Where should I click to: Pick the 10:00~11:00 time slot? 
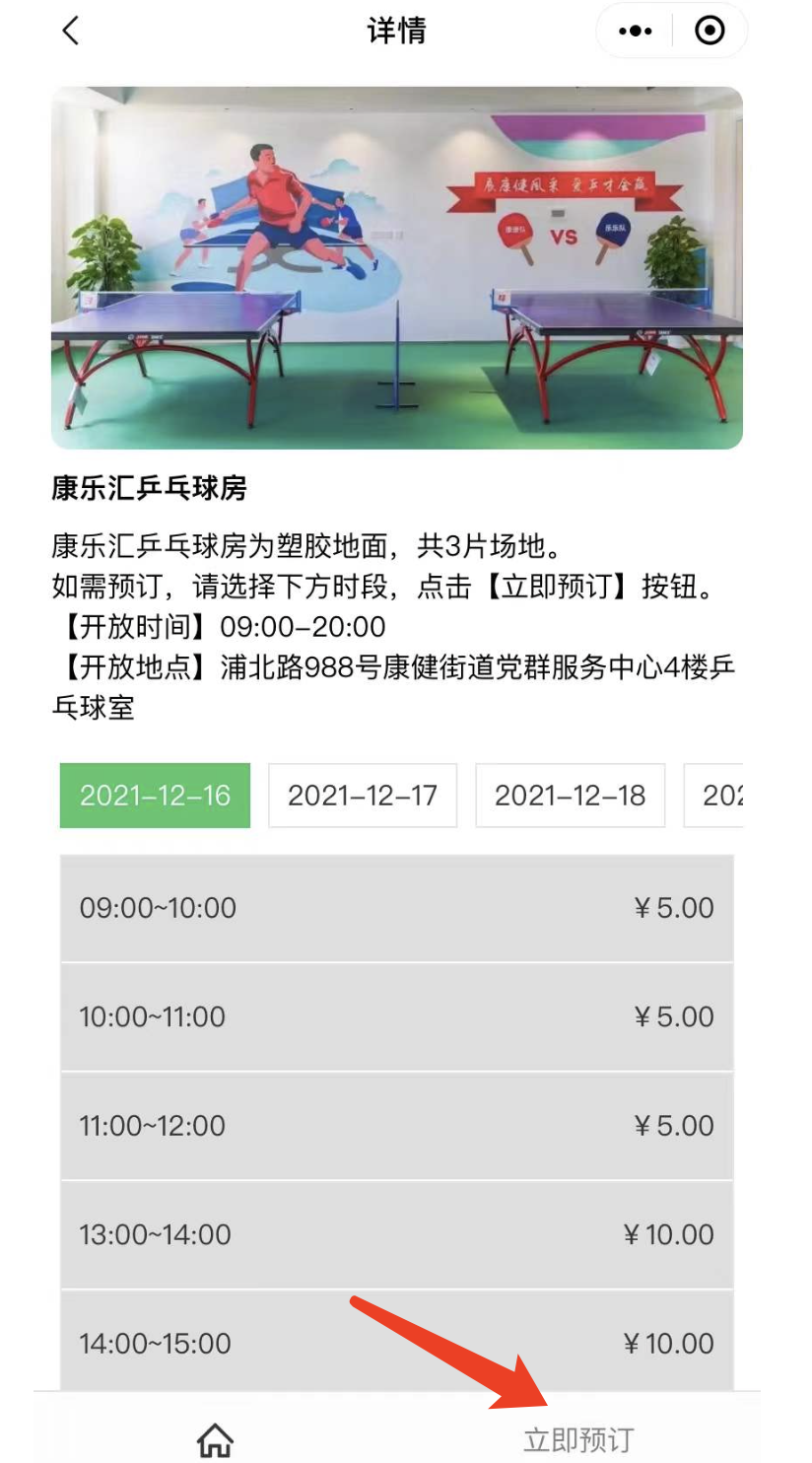tap(396, 1016)
